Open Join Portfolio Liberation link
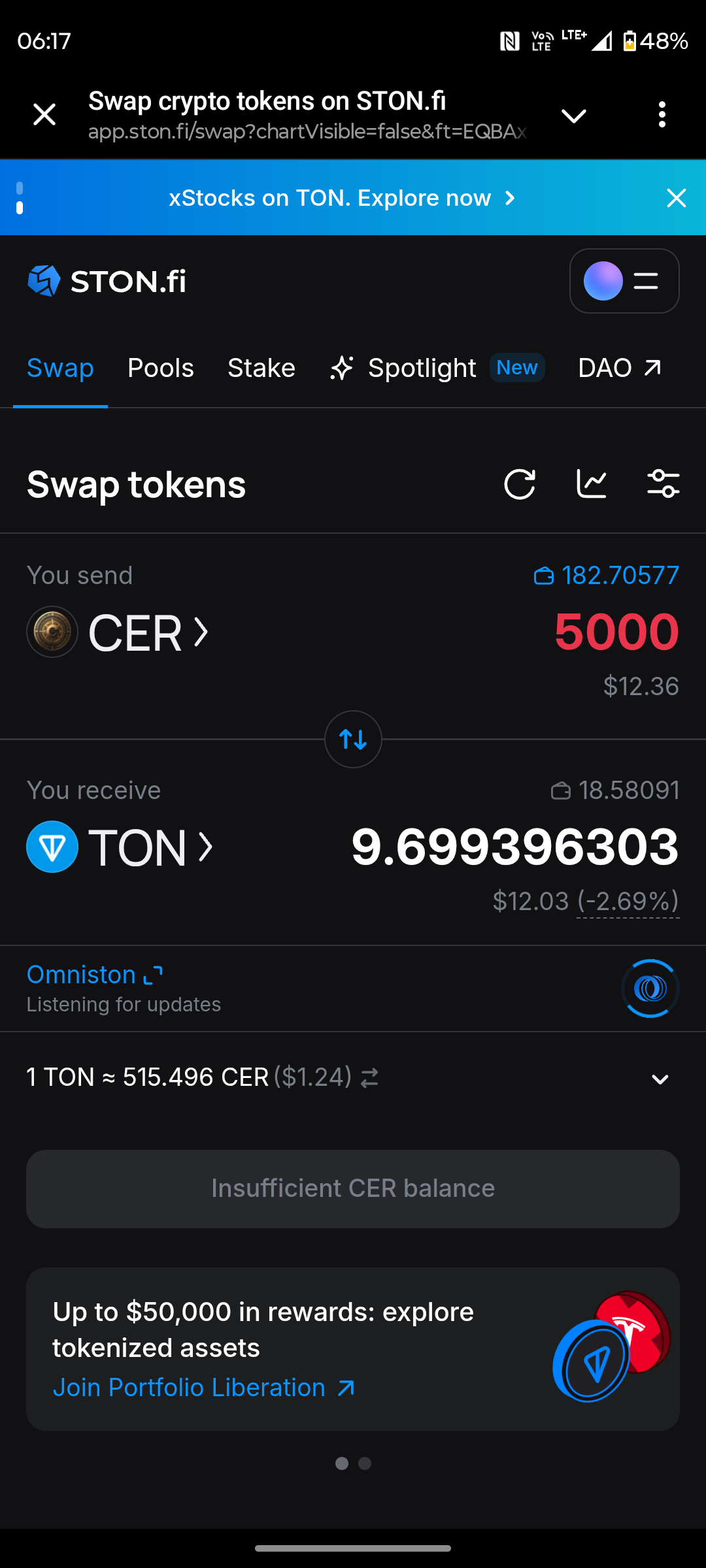The height and width of the screenshot is (1568, 706). pos(203,1387)
